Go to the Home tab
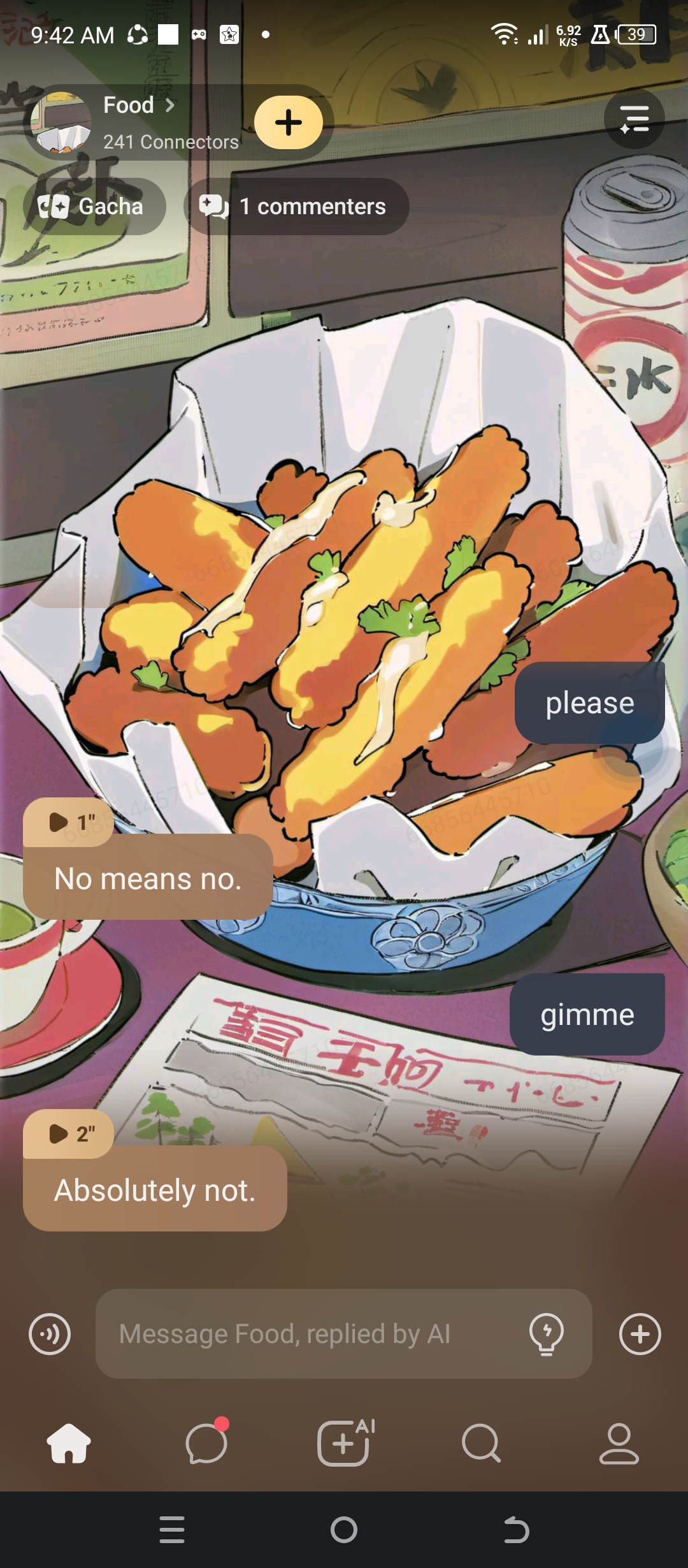Viewport: 688px width, 1568px height. point(69,1443)
